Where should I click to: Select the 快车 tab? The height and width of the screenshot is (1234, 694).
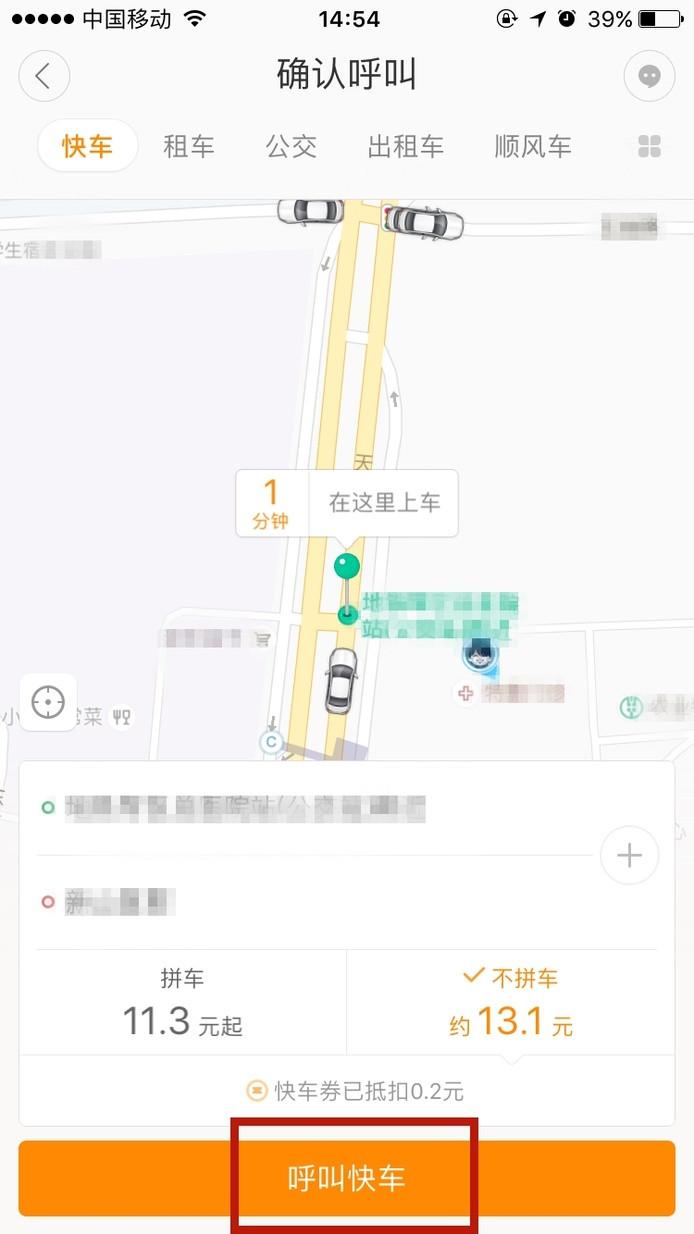pos(87,146)
